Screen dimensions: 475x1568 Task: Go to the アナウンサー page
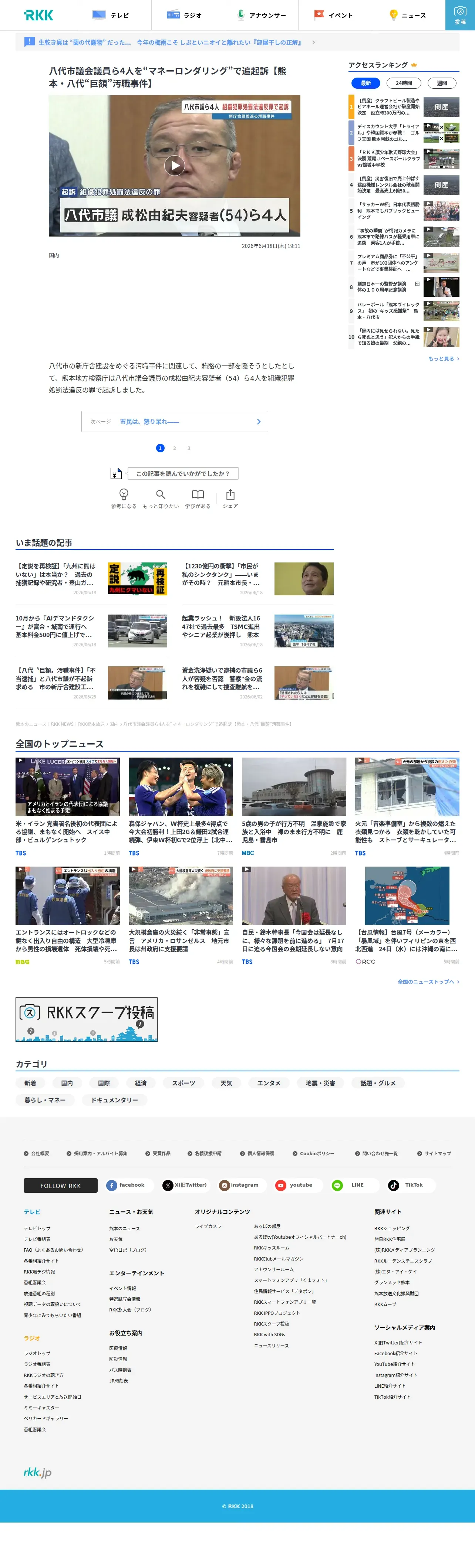pyautogui.click(x=261, y=15)
